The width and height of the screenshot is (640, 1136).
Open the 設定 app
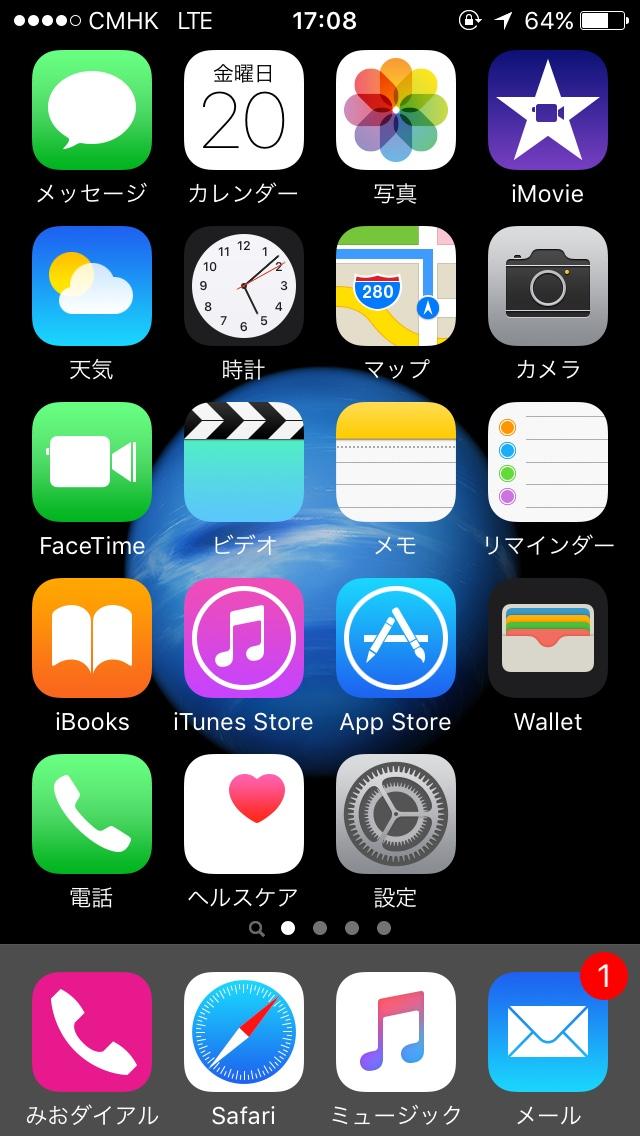coord(396,814)
